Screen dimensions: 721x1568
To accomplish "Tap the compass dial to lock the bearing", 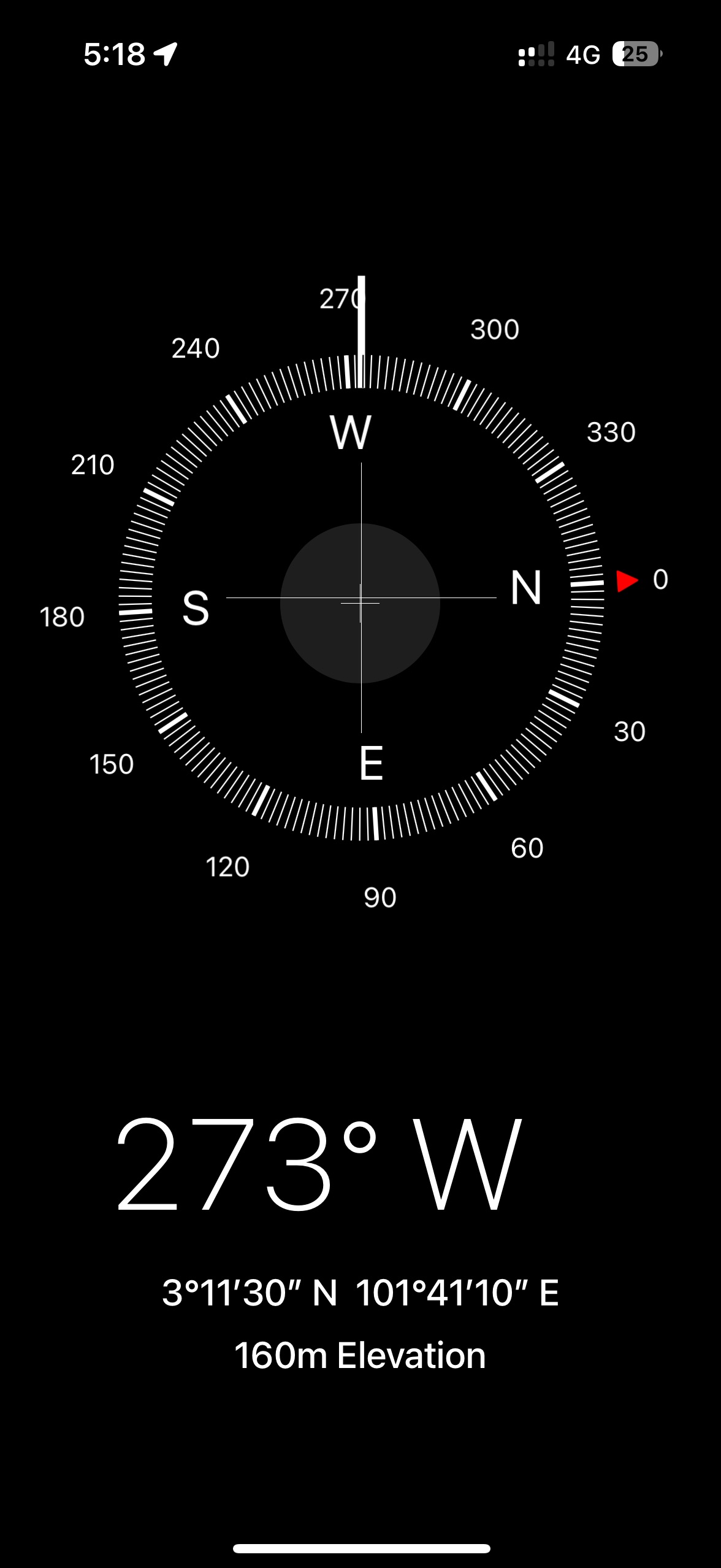I will click(360, 598).
